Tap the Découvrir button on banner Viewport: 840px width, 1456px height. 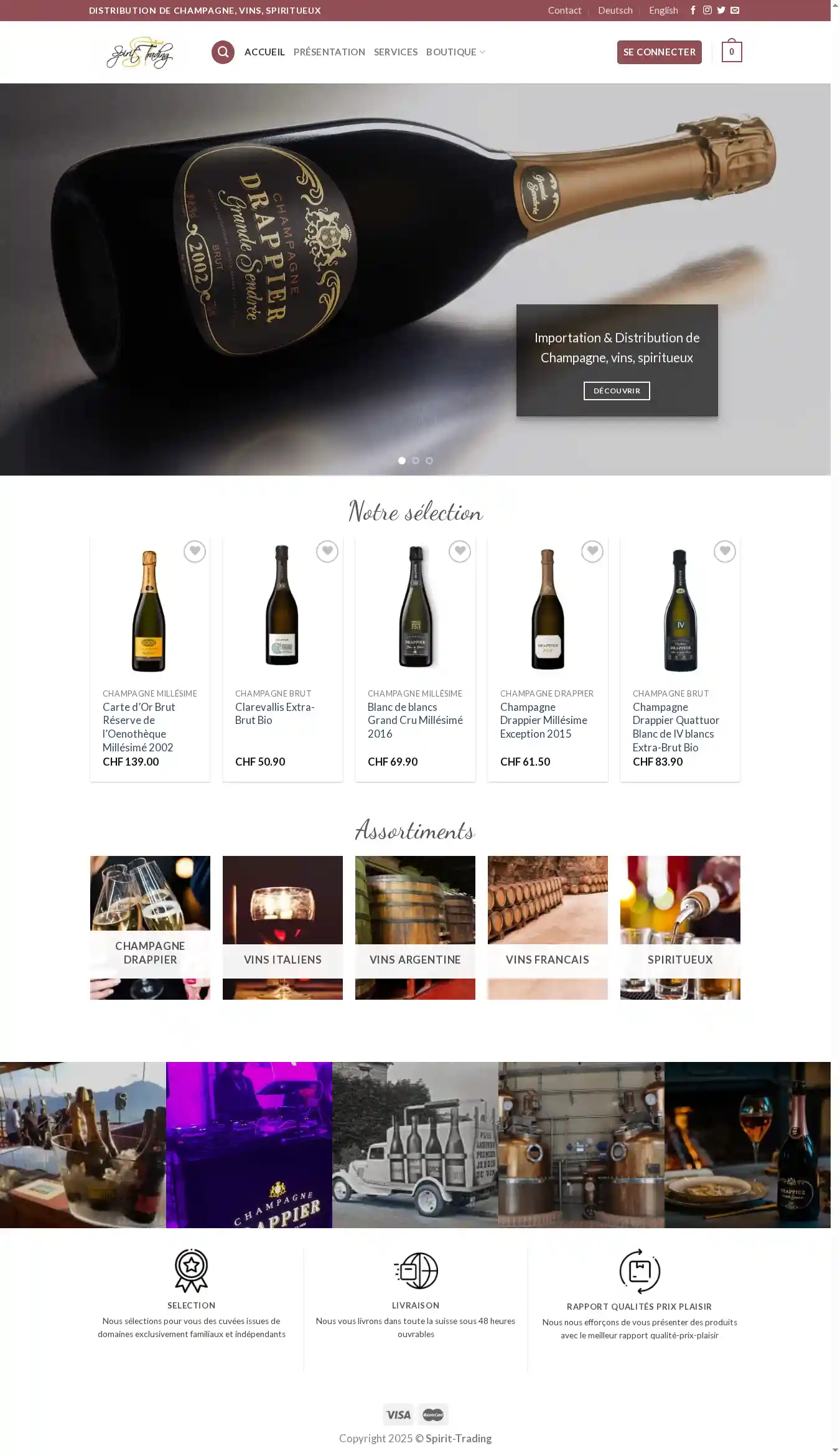tap(616, 391)
